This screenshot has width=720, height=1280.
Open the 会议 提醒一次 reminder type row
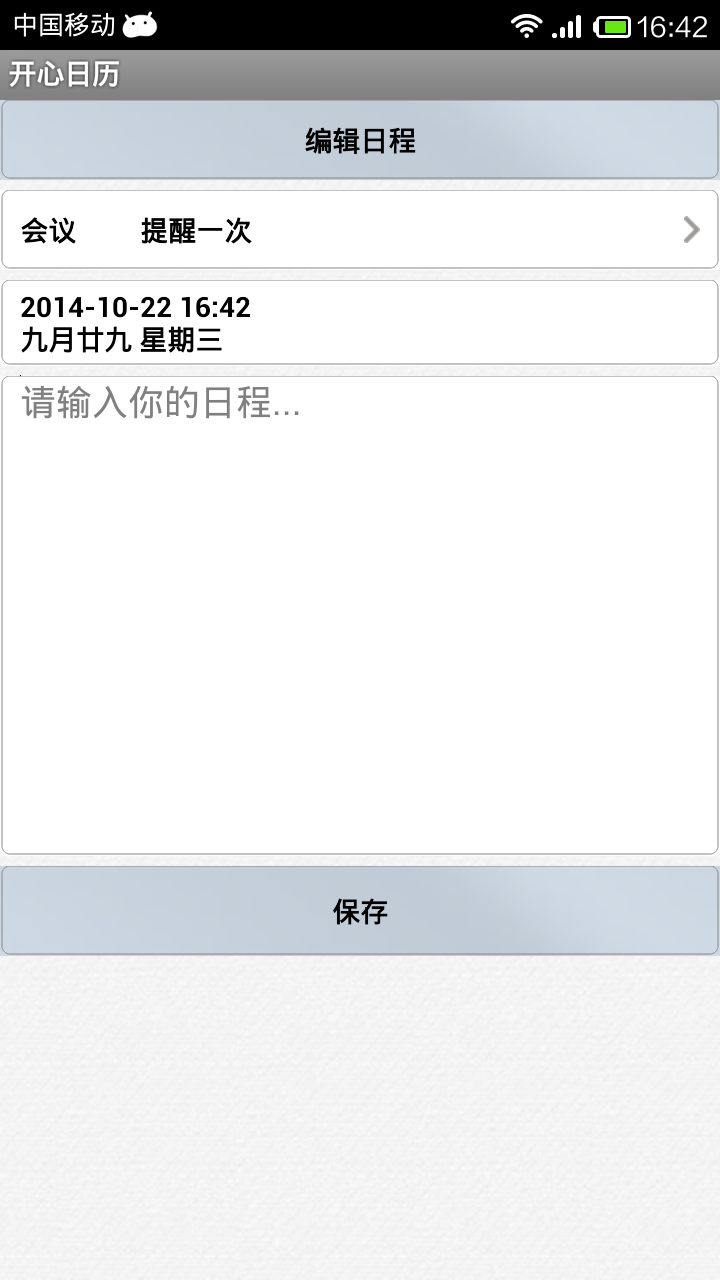pyautogui.click(x=360, y=230)
